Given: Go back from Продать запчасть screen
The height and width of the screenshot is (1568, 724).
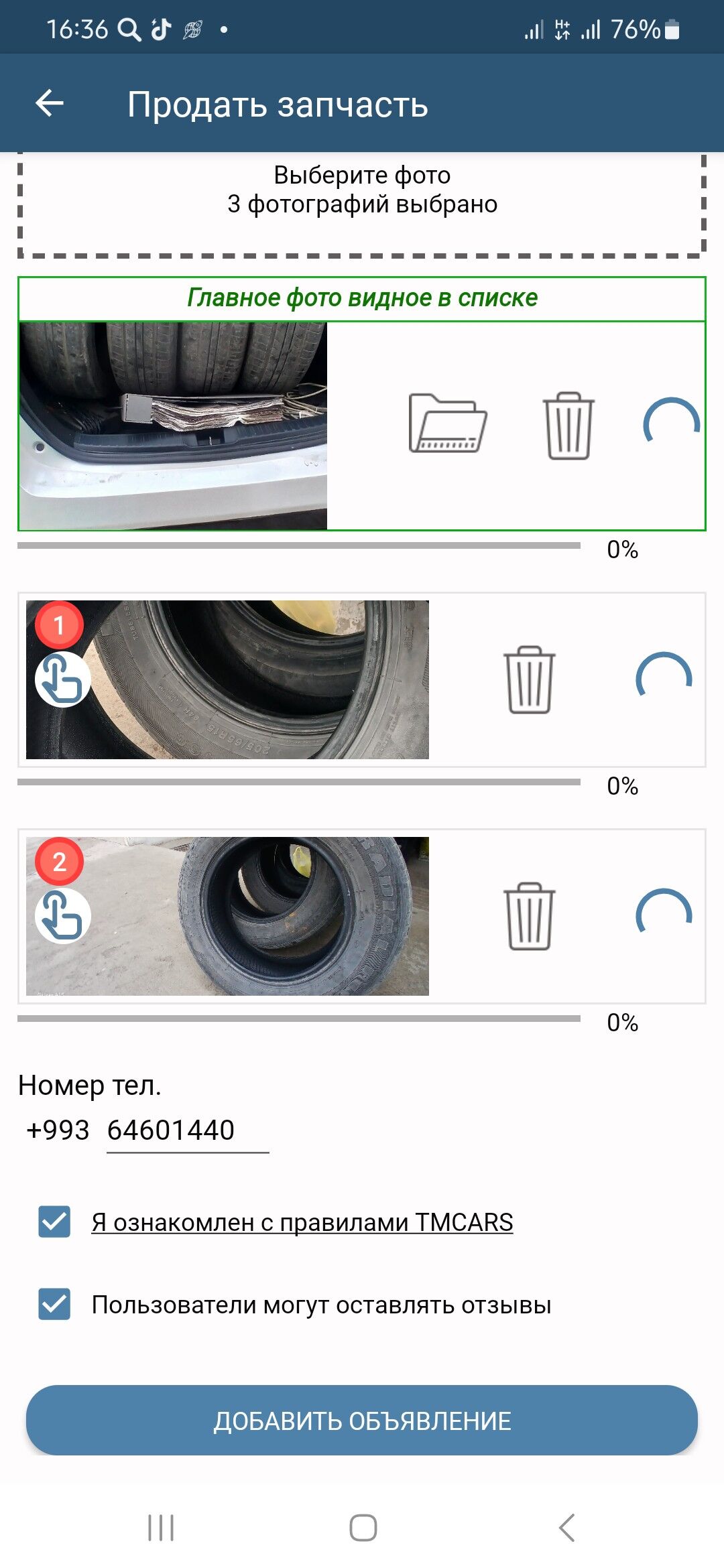Looking at the screenshot, I should click(49, 103).
